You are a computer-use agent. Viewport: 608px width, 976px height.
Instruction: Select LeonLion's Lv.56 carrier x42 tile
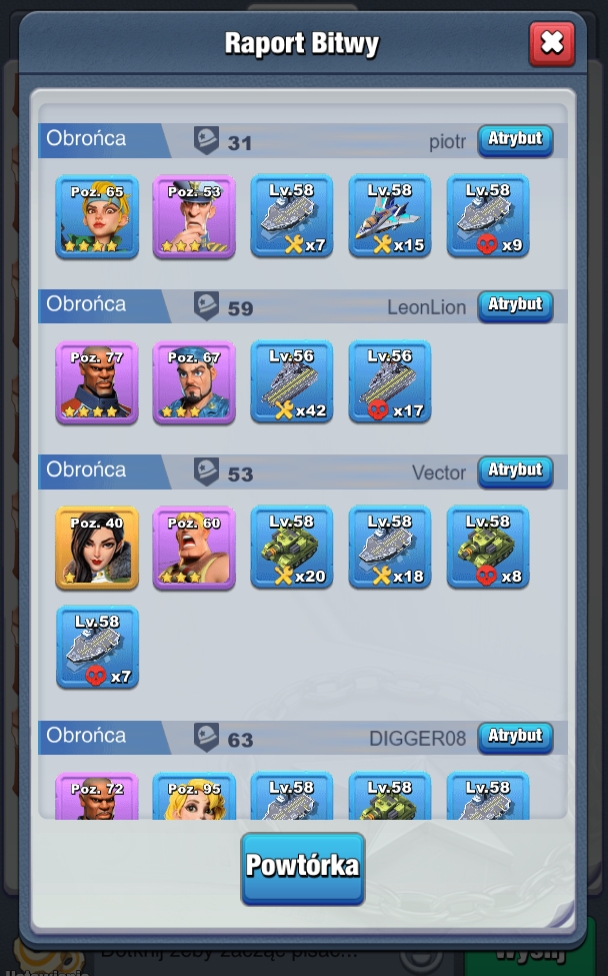pos(292,382)
